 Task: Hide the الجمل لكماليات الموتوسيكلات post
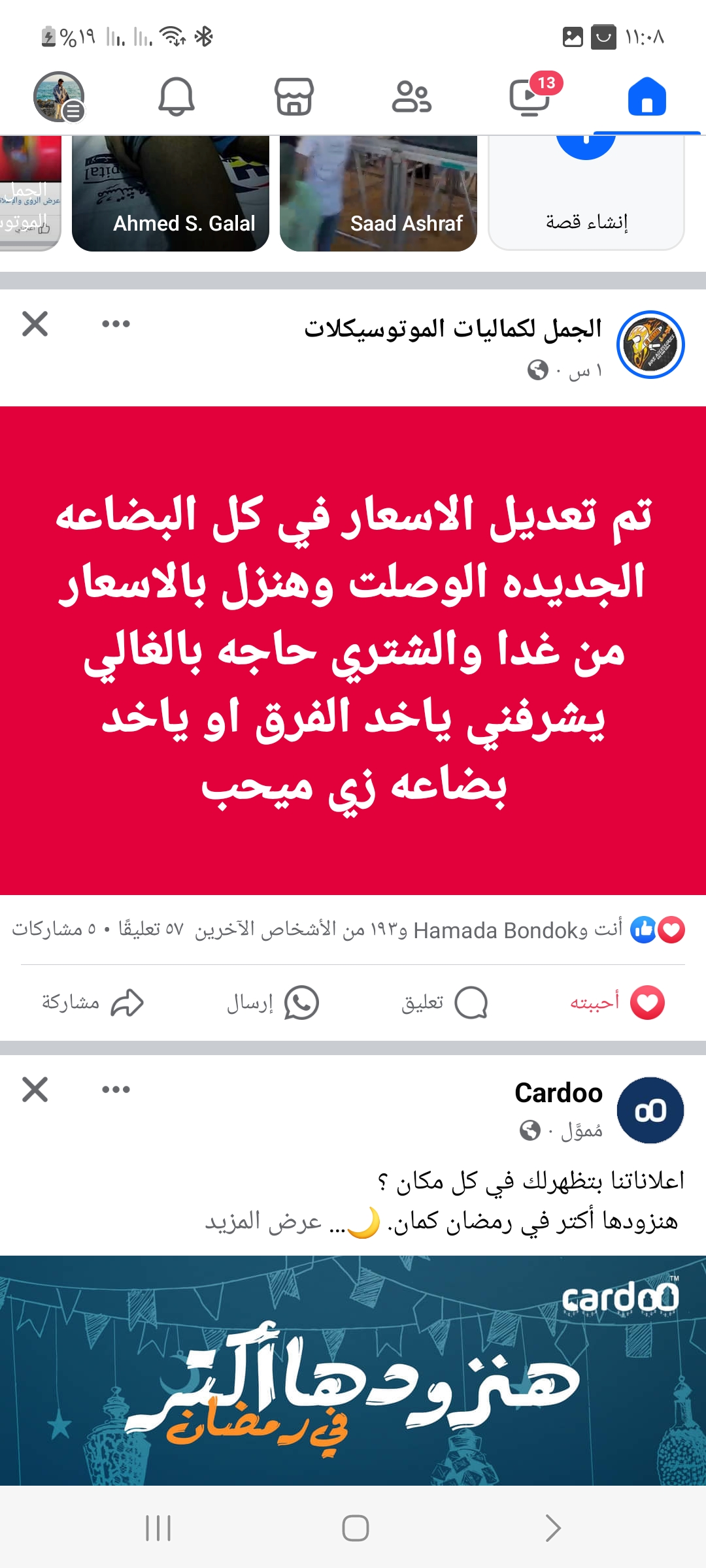(x=35, y=323)
